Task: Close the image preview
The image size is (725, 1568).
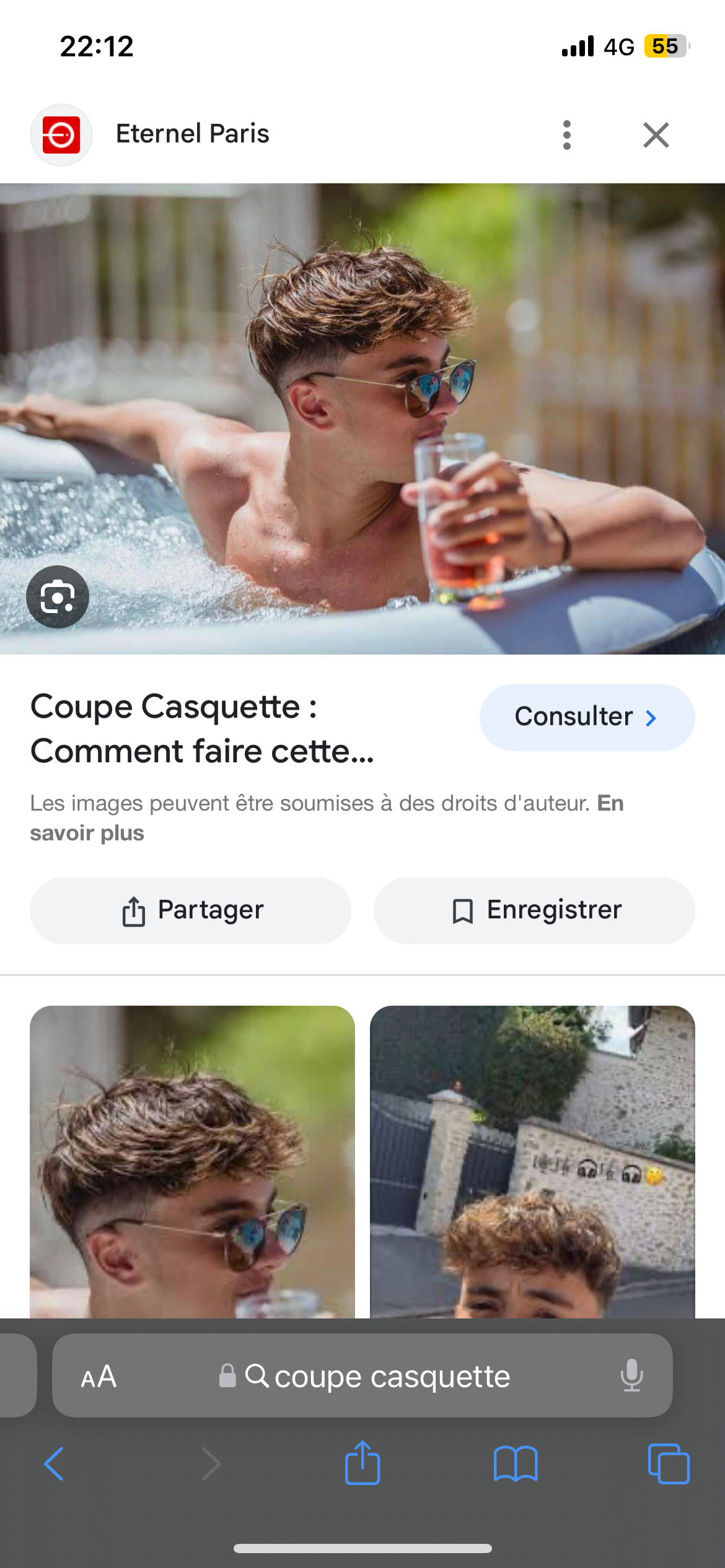Action: point(656,135)
